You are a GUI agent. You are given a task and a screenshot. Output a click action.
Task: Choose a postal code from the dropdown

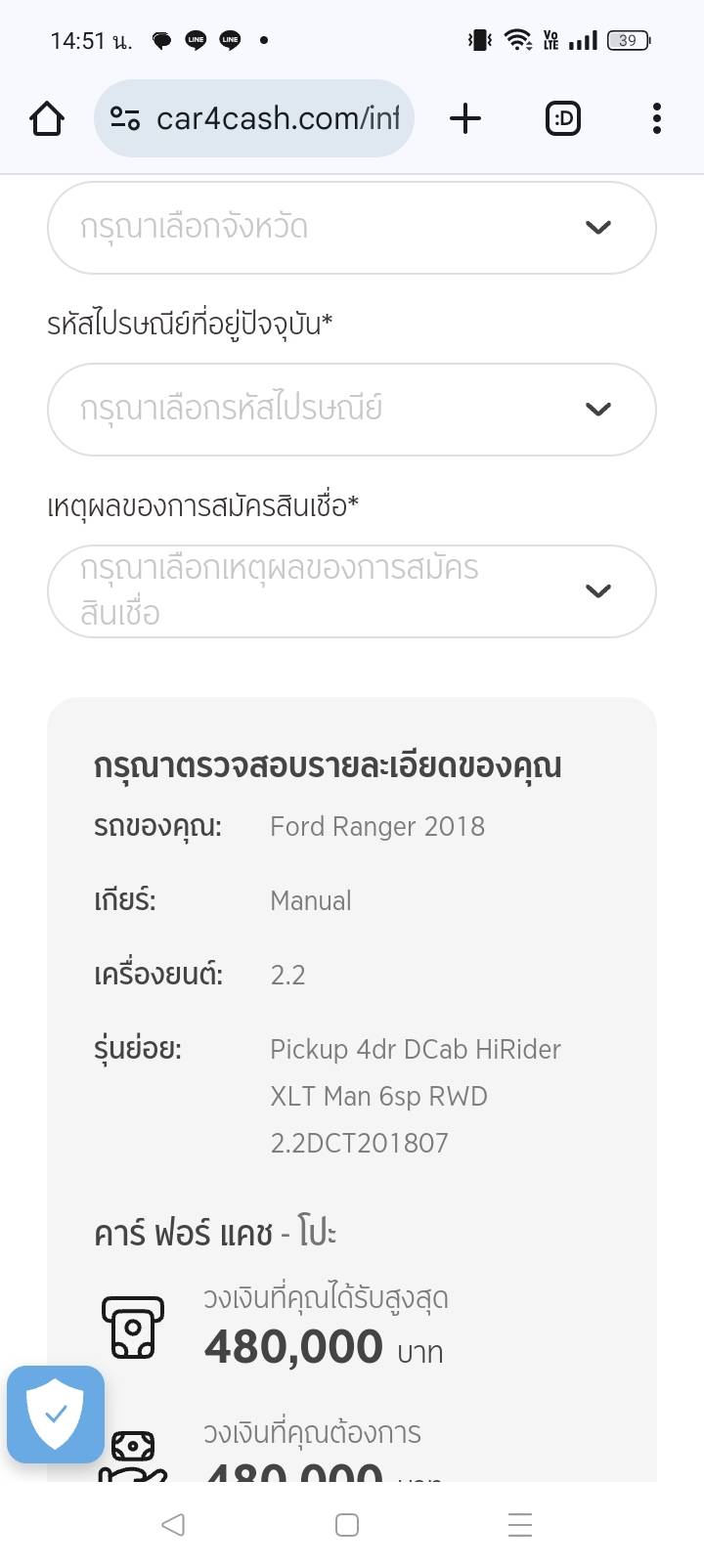point(351,409)
